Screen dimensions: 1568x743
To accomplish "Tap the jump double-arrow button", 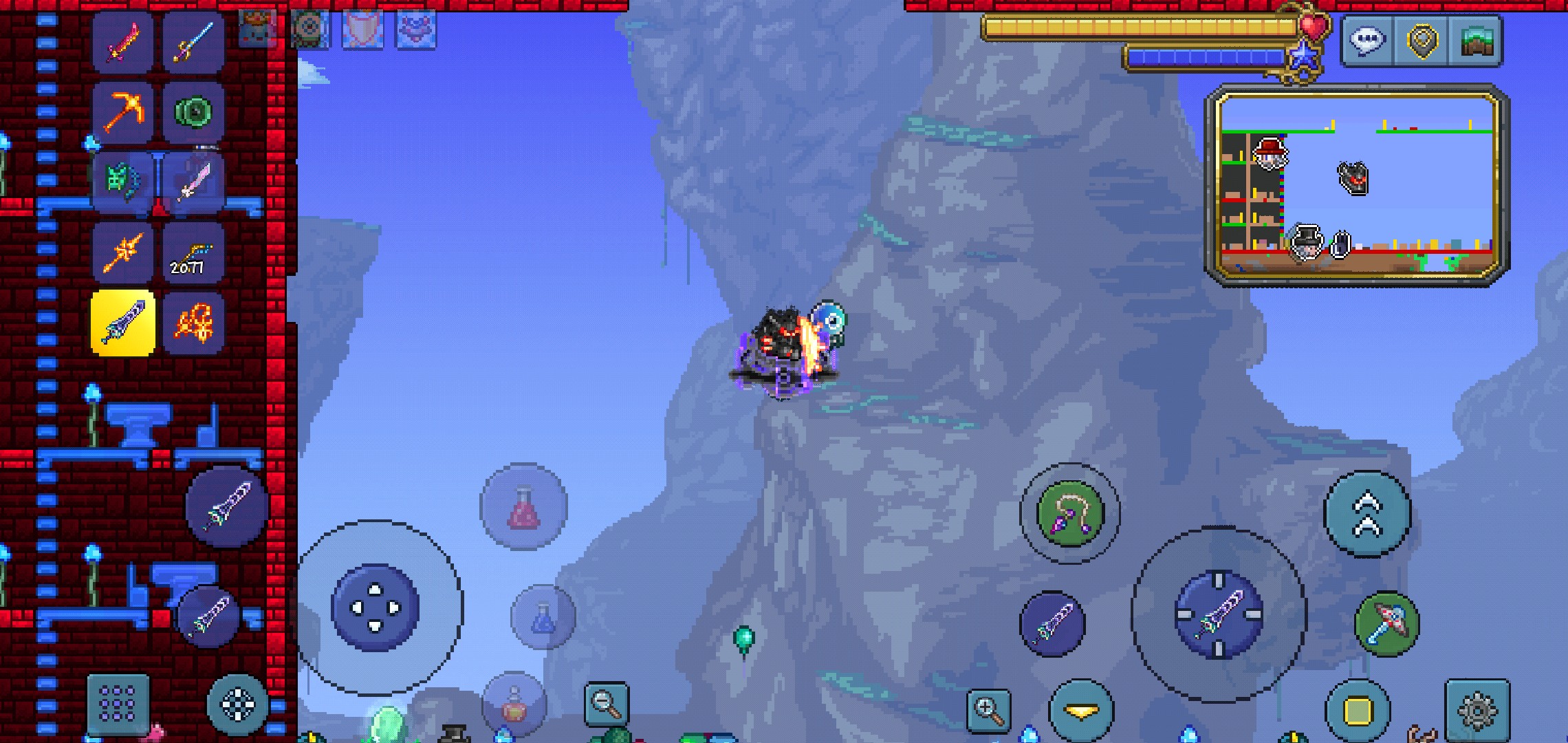I will (x=1367, y=514).
